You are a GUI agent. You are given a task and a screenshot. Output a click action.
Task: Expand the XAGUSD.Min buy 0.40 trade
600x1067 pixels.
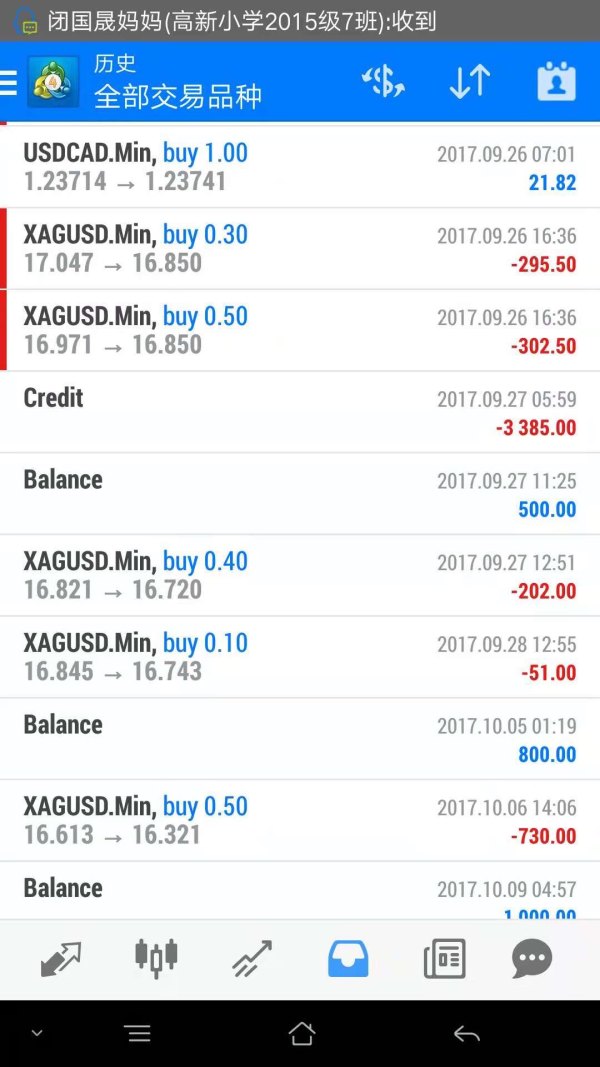click(300, 576)
